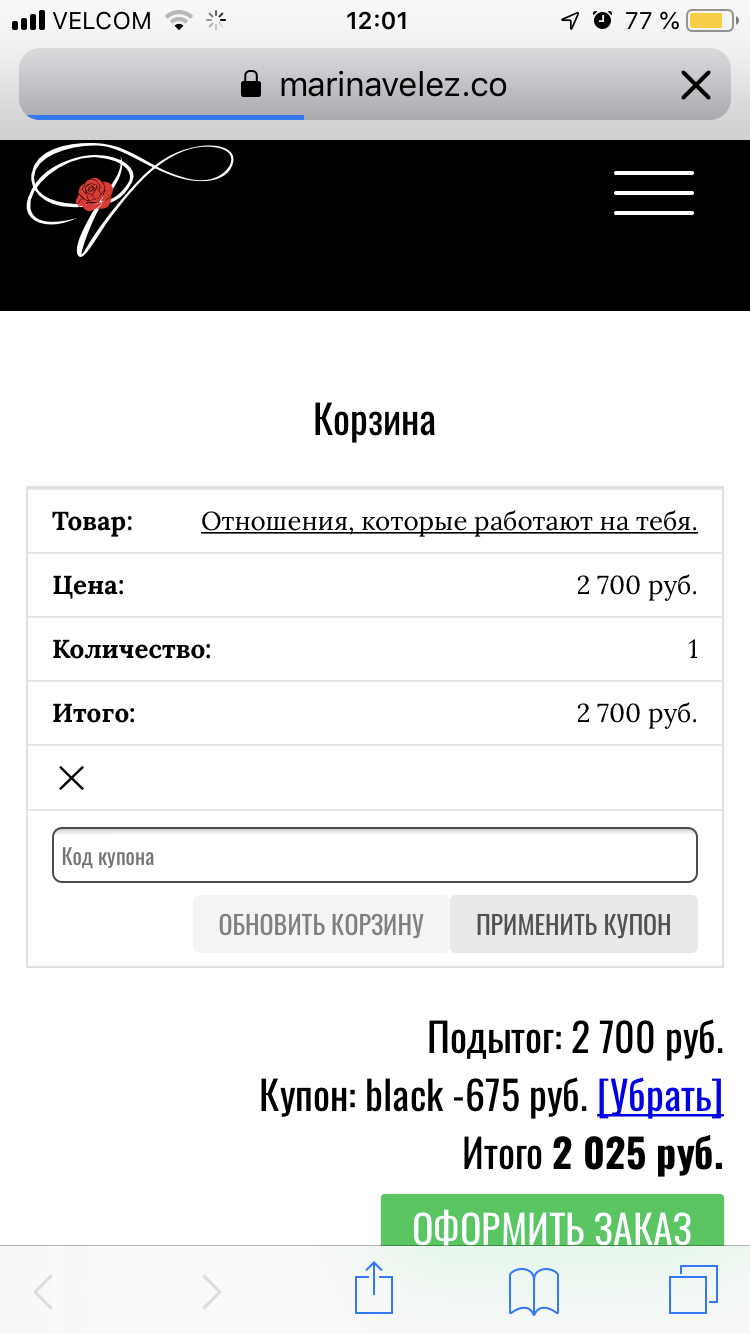Image resolution: width=750 pixels, height=1334 pixels.
Task: Open the hamburger menu
Action: point(653,193)
